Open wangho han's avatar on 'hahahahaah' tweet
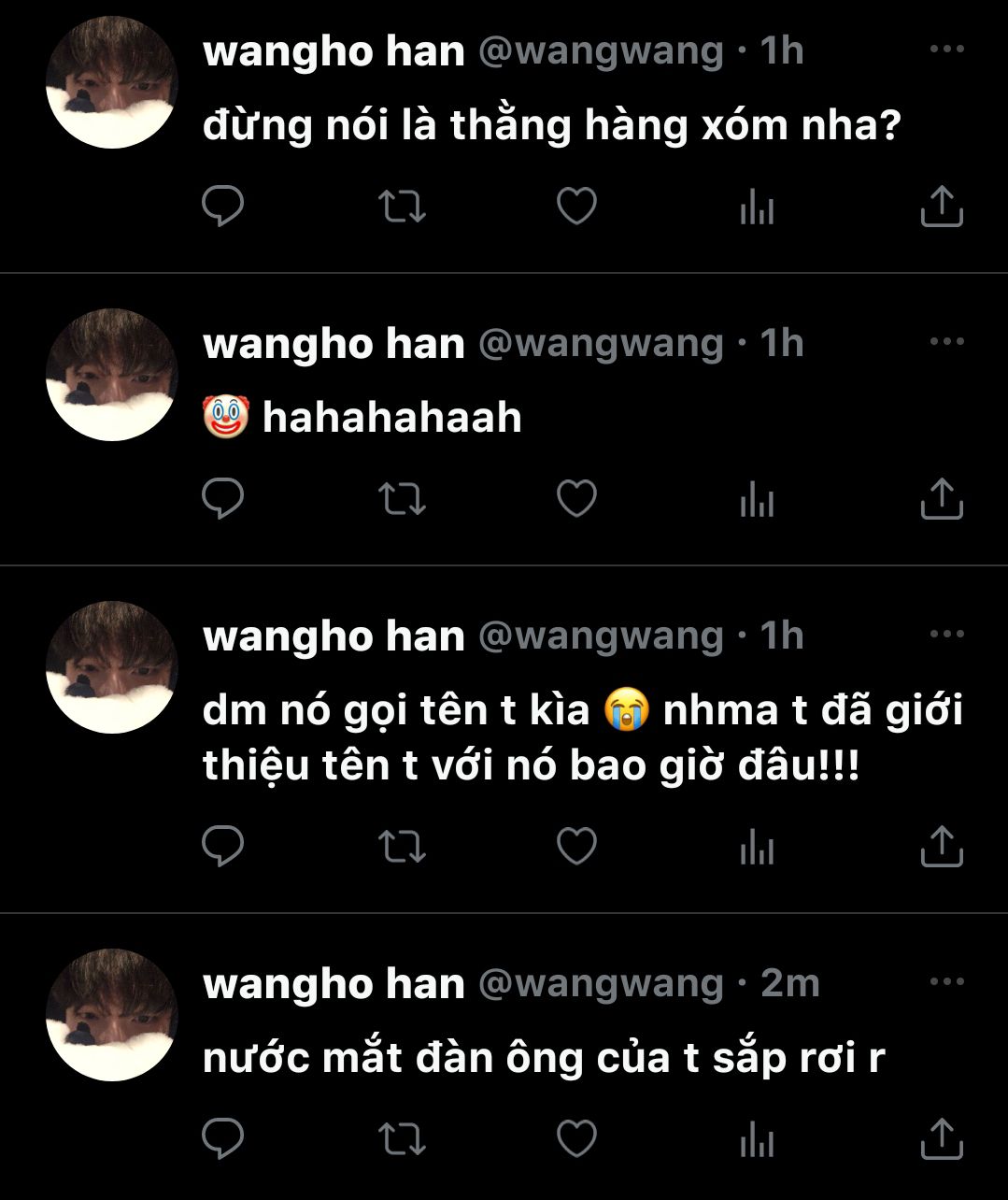Viewport: 1008px width, 1200px height. click(x=112, y=375)
